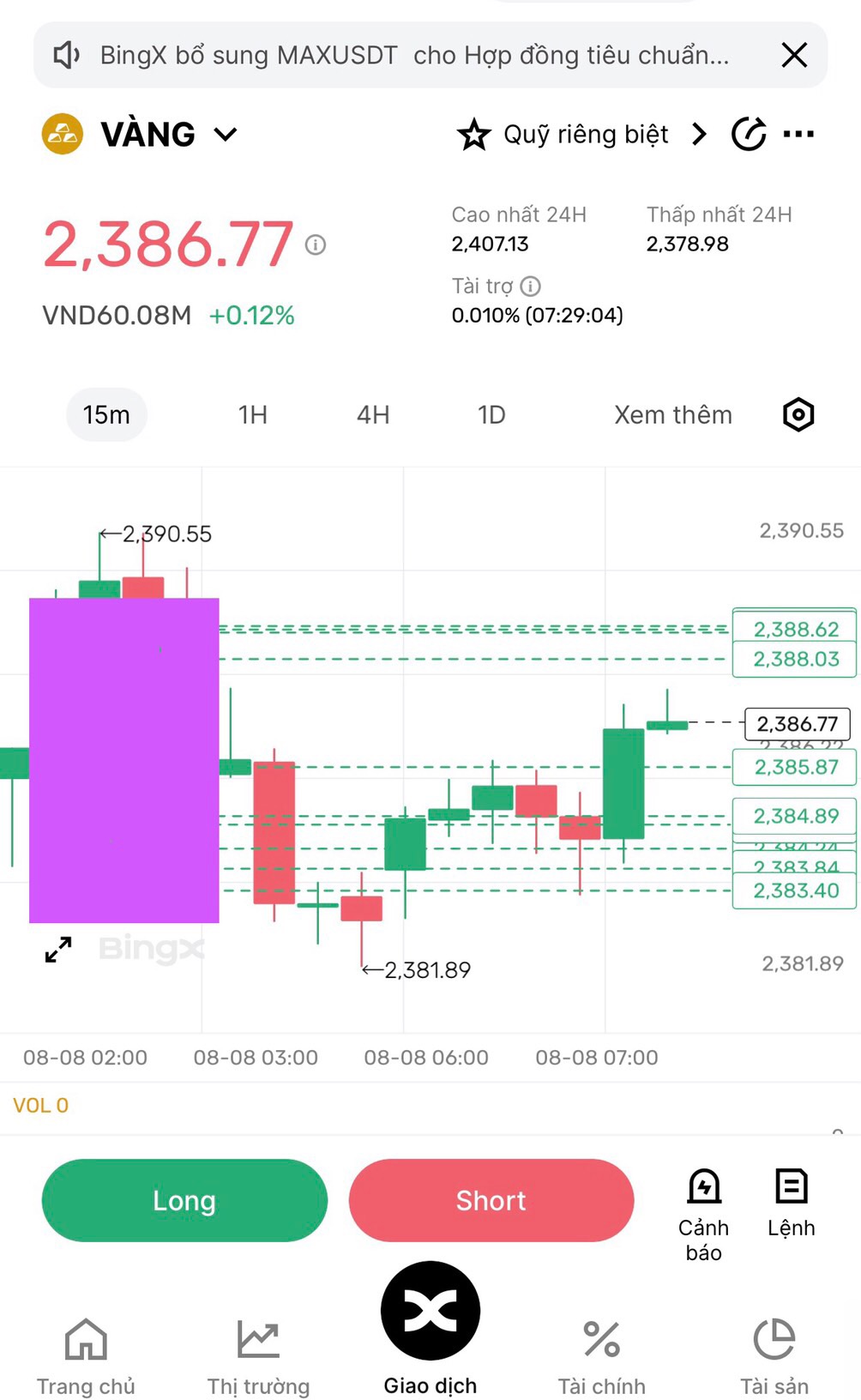
Task: Open the Lệnh orders list
Action: pyautogui.click(x=791, y=1203)
